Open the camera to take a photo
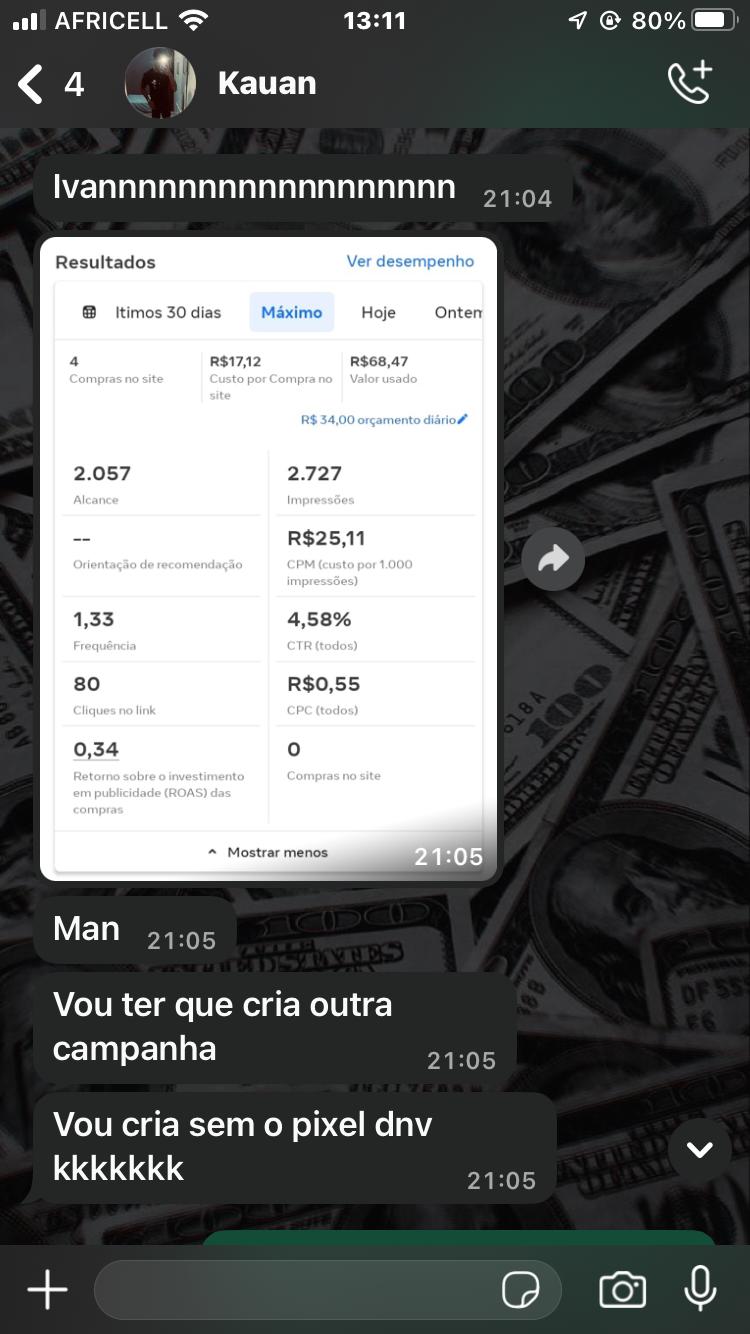Image resolution: width=750 pixels, height=1334 pixels. (x=622, y=1290)
